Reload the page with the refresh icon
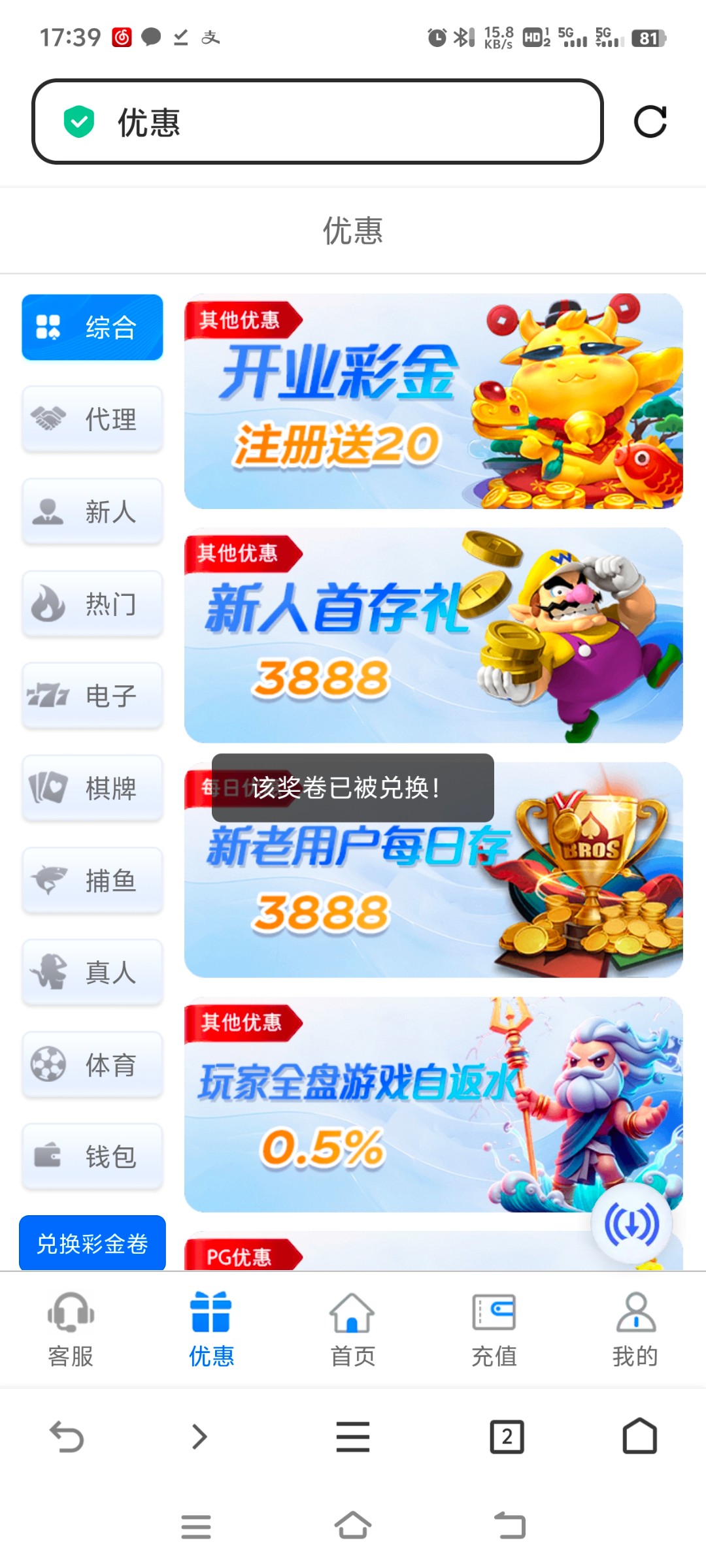 tap(650, 122)
